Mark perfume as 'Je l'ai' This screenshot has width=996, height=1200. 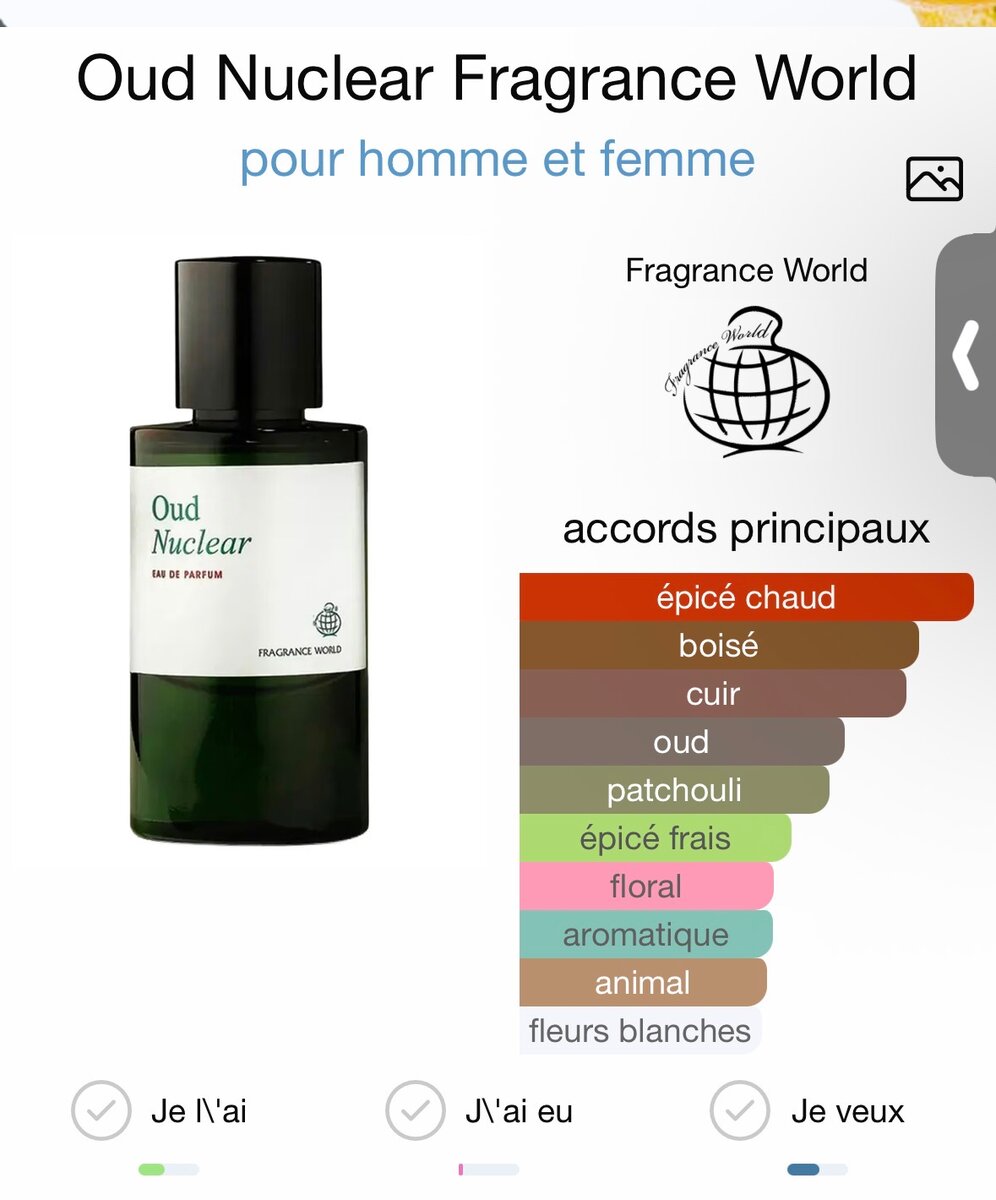(101, 1111)
